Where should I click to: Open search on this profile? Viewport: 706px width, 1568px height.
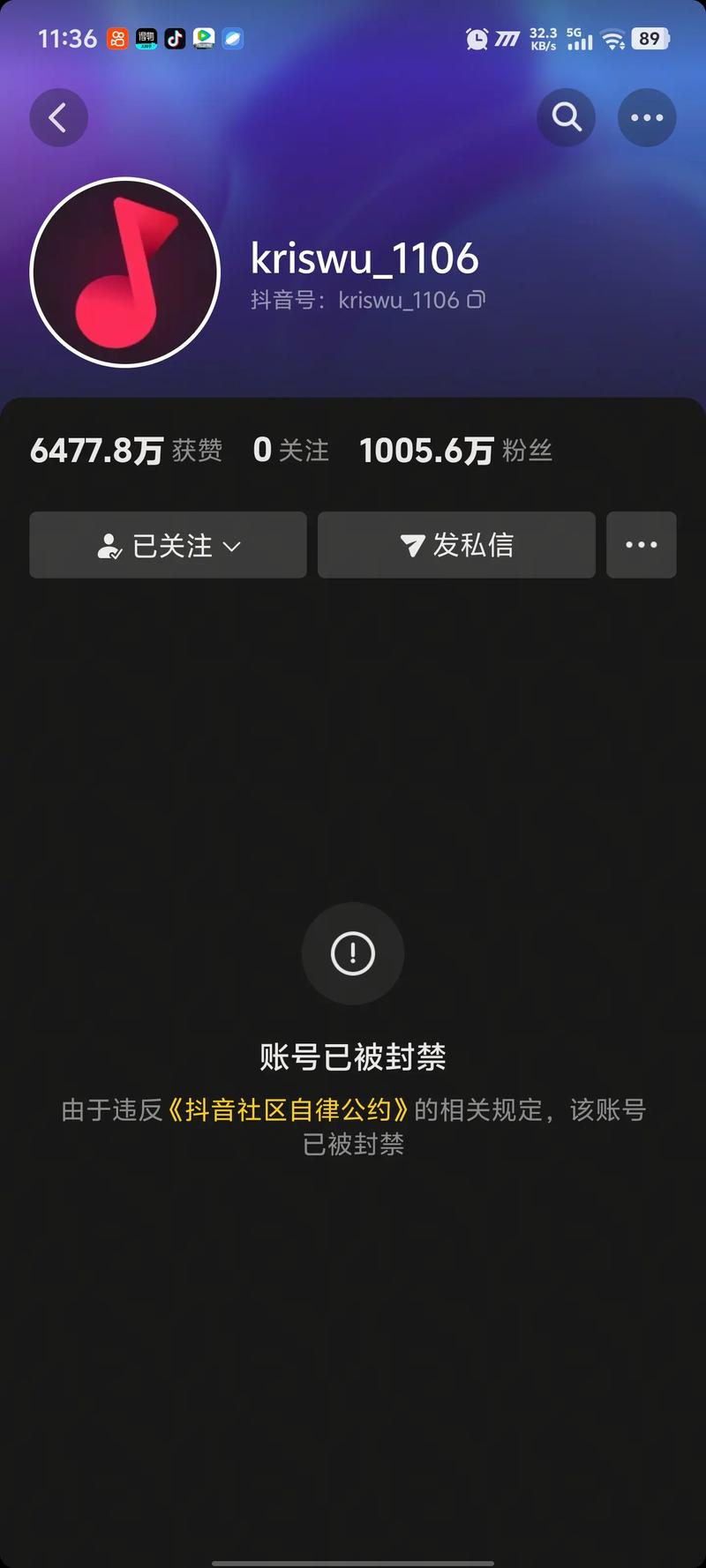(566, 117)
